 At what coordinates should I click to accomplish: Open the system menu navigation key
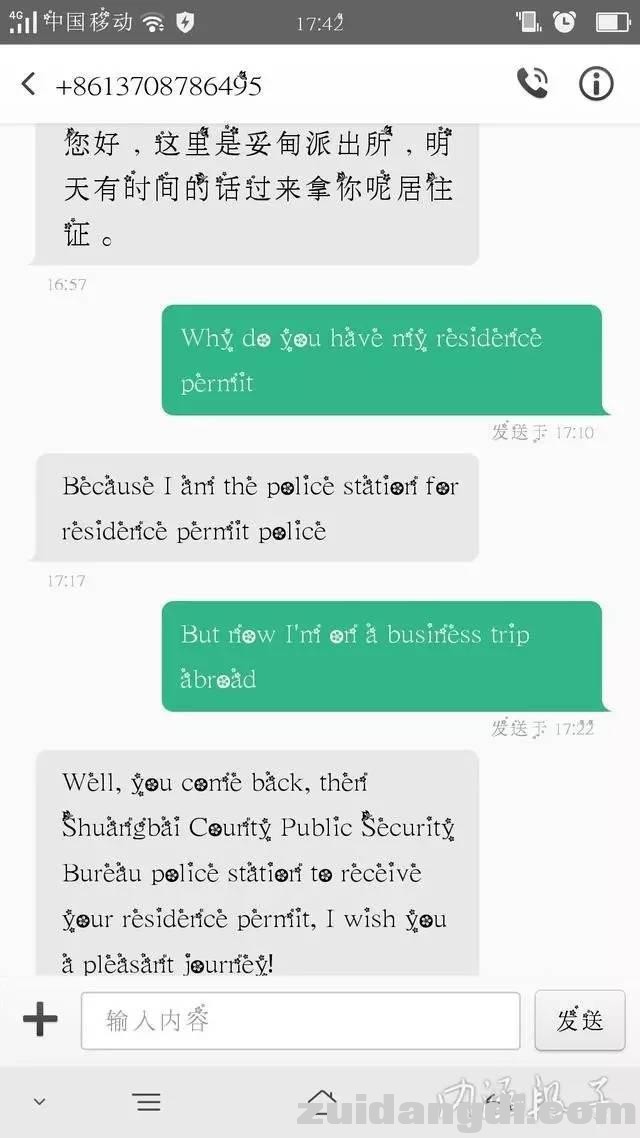[147, 1102]
